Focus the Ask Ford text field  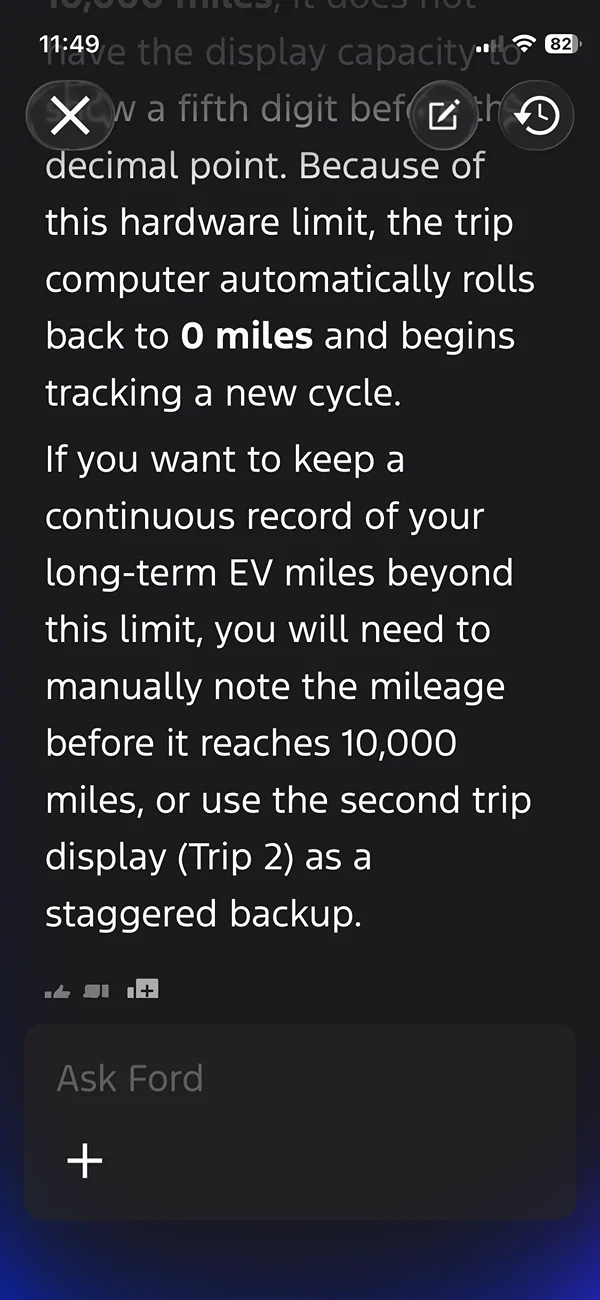[300, 1078]
